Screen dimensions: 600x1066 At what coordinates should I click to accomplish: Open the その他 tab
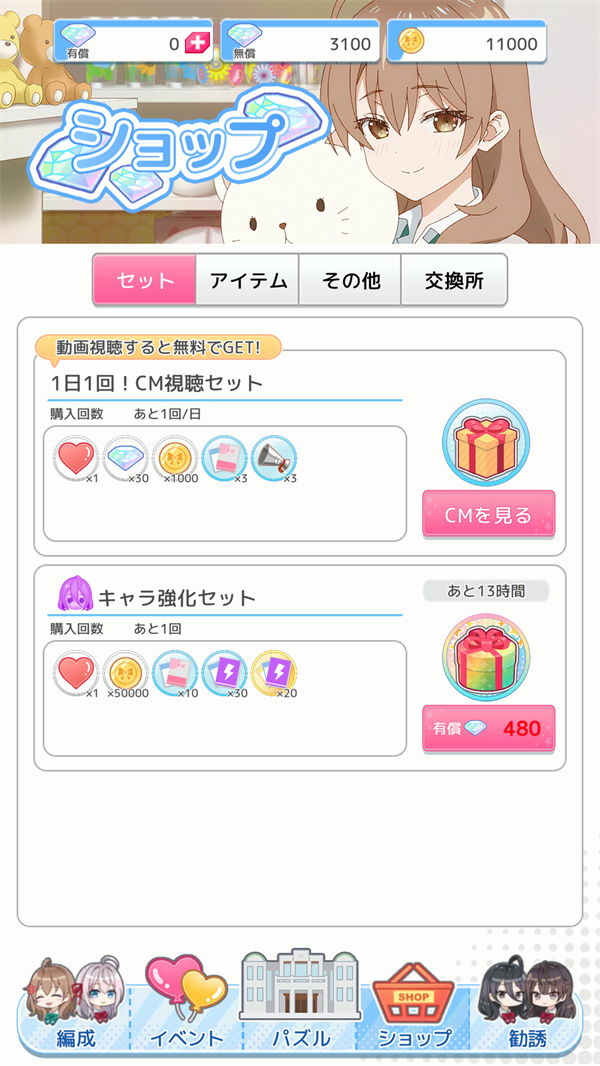point(351,280)
